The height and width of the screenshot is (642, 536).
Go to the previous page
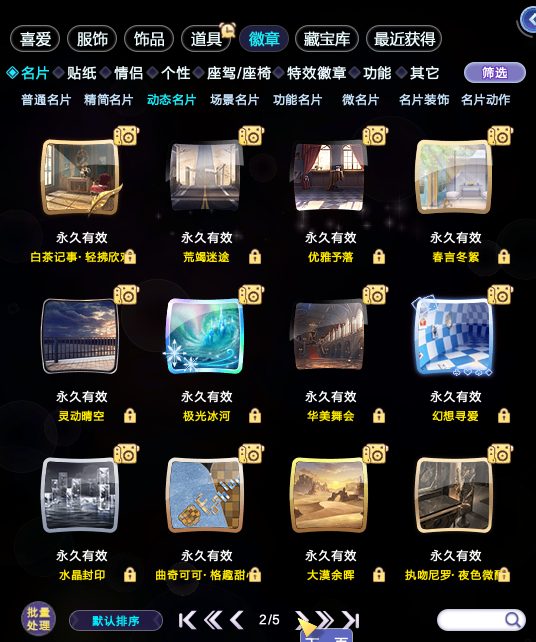point(237,620)
